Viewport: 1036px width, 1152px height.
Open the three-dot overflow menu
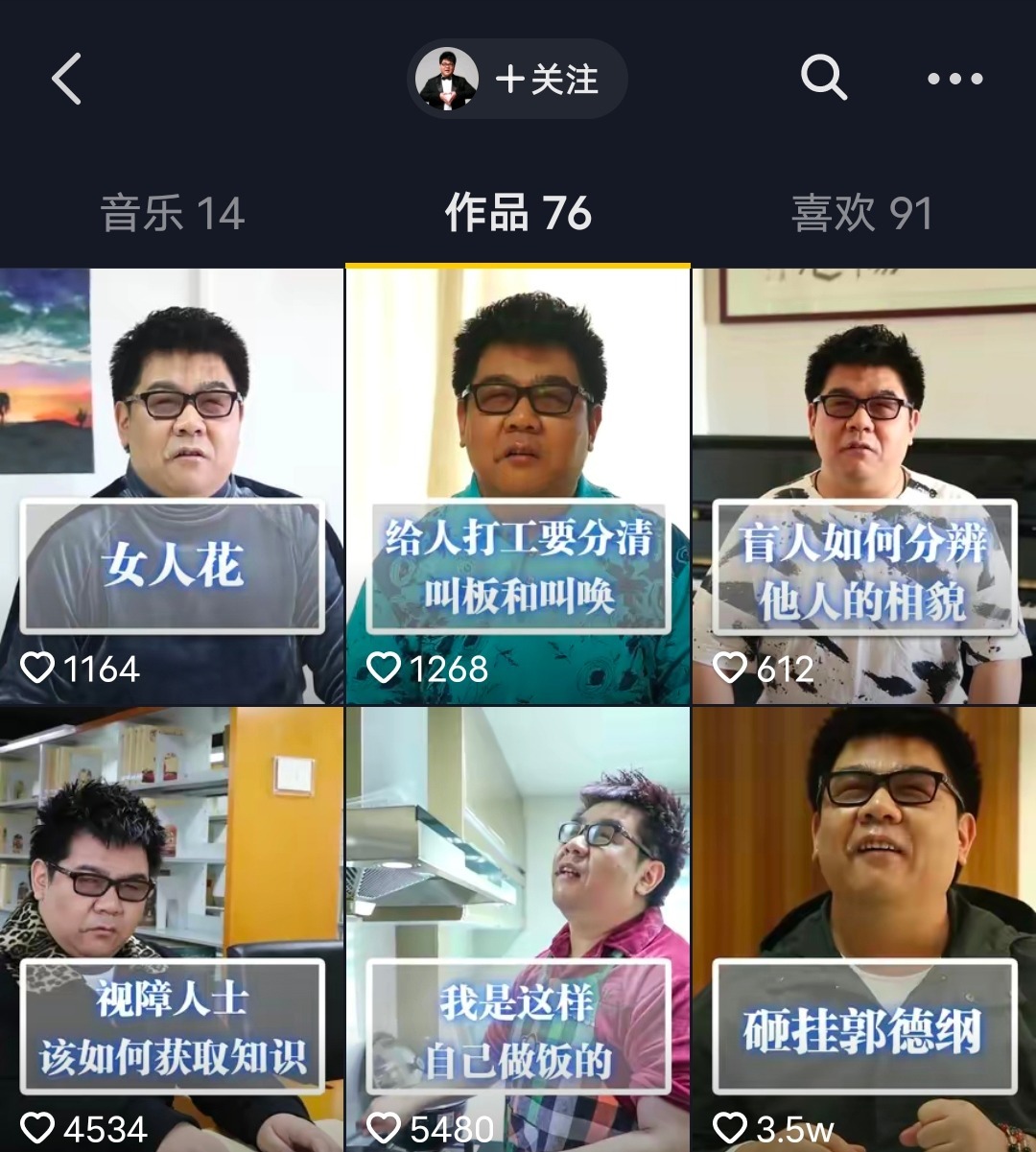[954, 79]
